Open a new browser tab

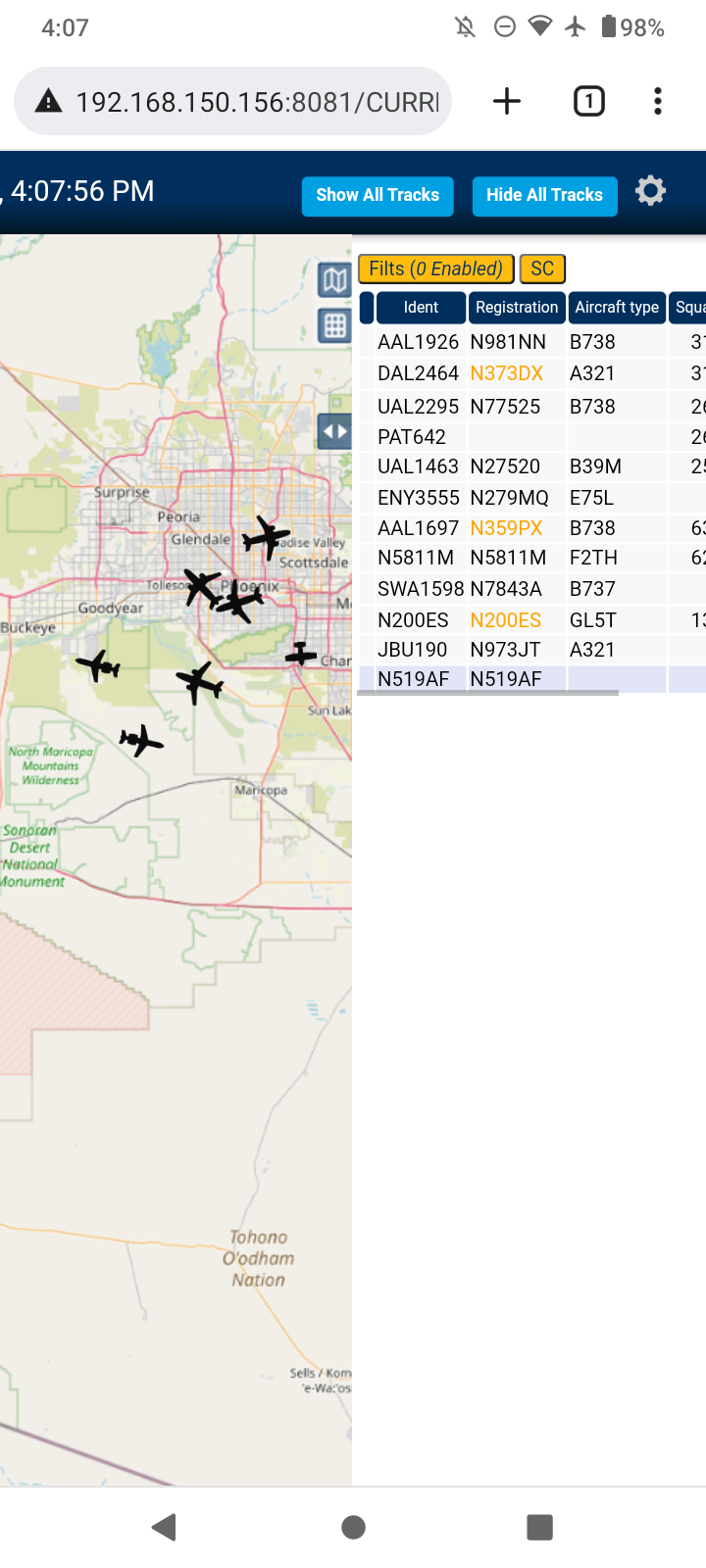[507, 101]
